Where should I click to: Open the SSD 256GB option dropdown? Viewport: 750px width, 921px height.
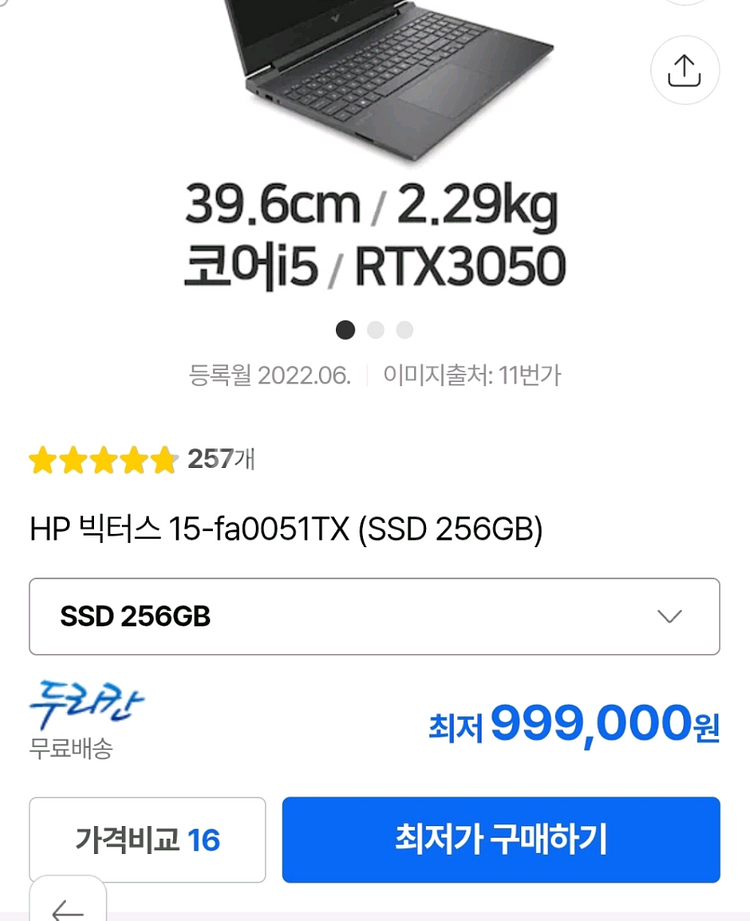click(374, 616)
